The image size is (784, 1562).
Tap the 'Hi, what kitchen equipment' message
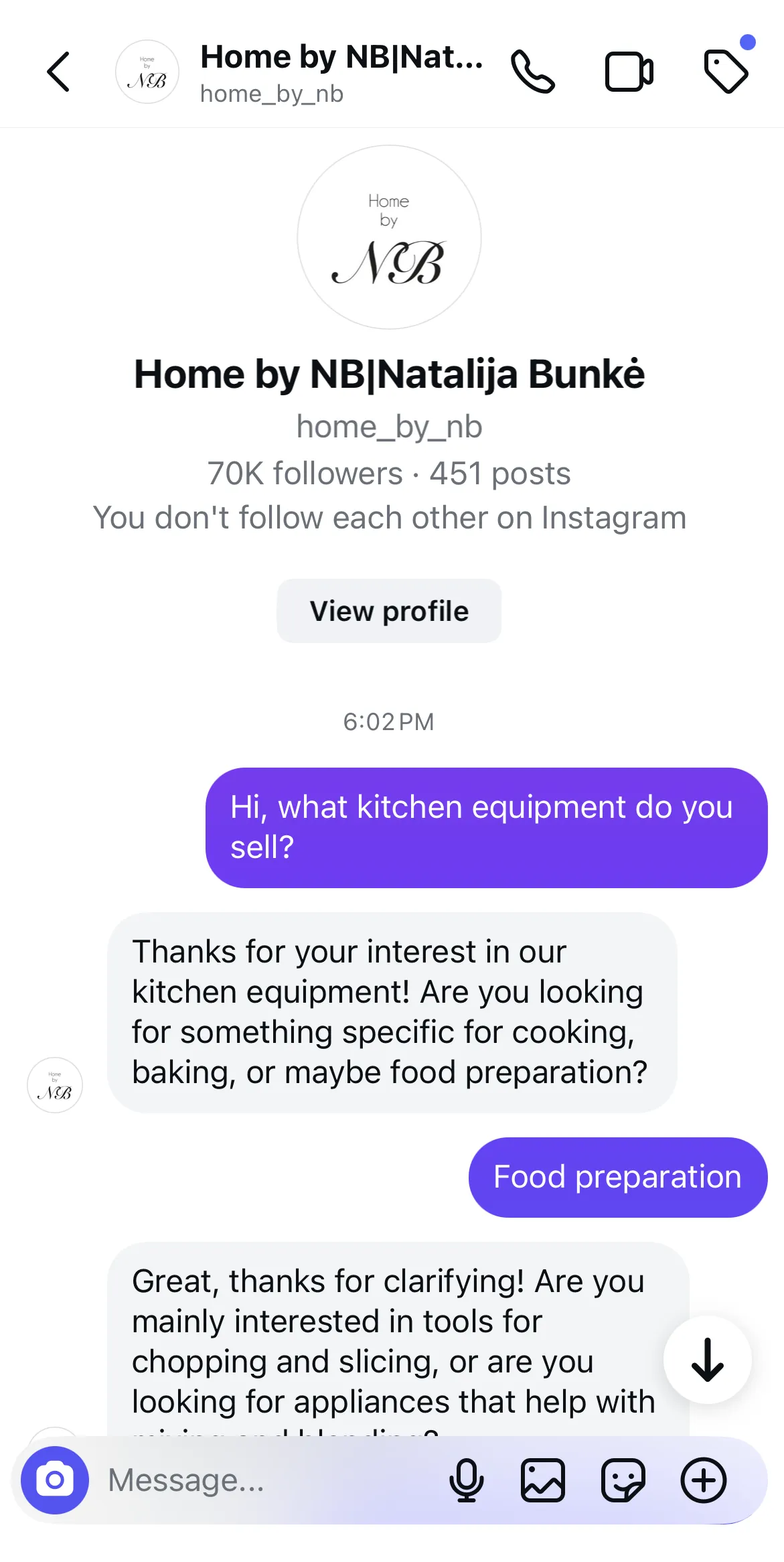(x=488, y=827)
